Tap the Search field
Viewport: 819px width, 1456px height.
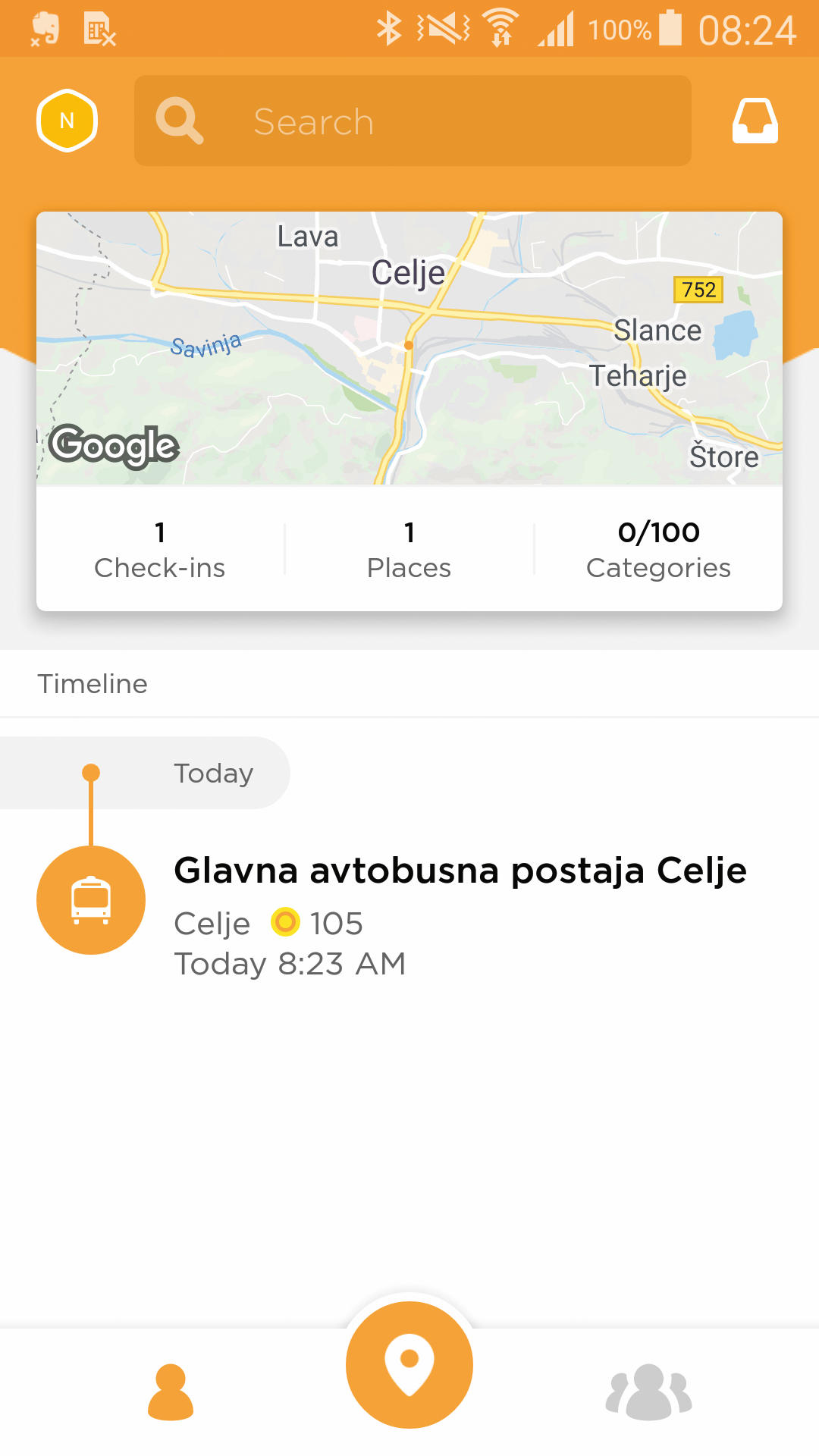(x=413, y=121)
